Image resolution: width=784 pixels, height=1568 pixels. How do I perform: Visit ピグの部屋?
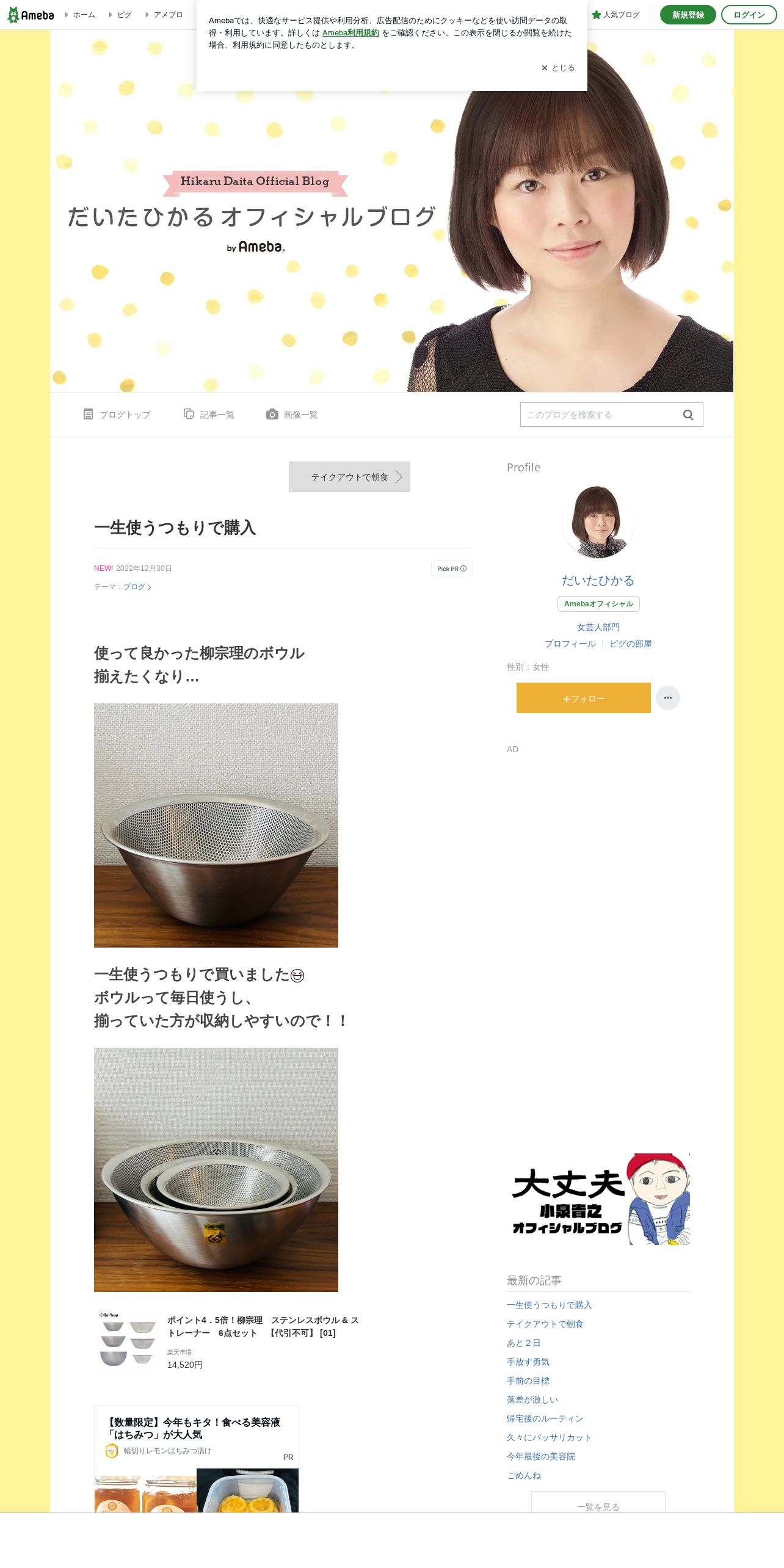coord(631,644)
